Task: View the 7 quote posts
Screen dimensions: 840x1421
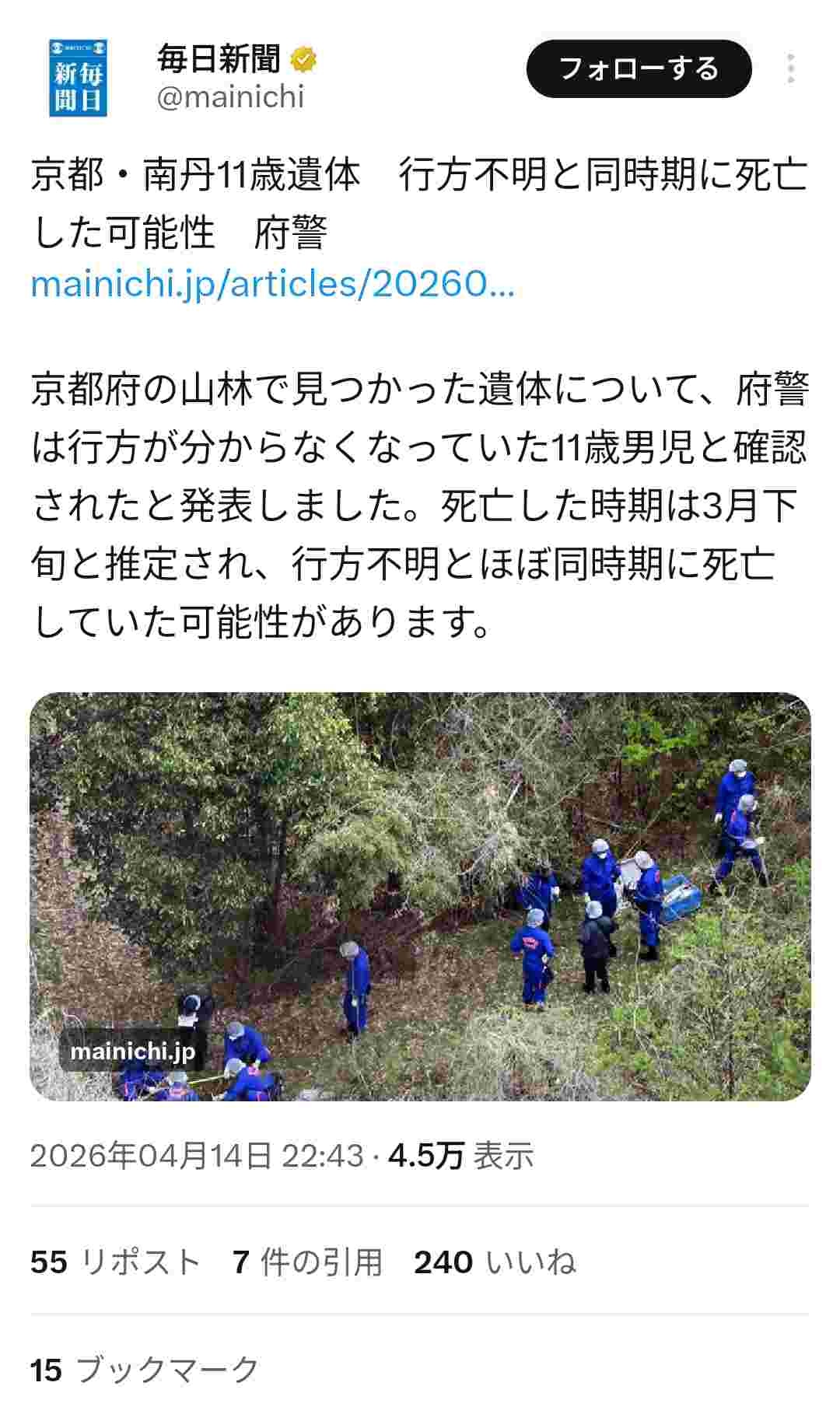Action: tap(307, 1262)
